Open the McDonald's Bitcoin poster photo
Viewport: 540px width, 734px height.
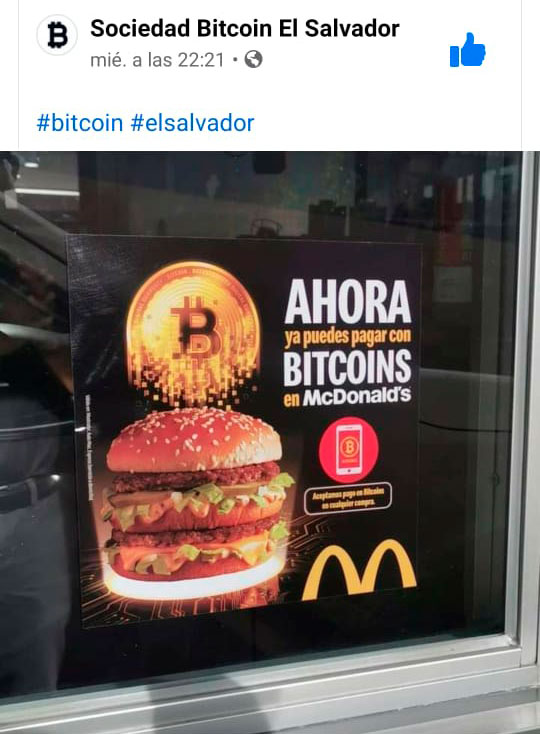(x=270, y=442)
